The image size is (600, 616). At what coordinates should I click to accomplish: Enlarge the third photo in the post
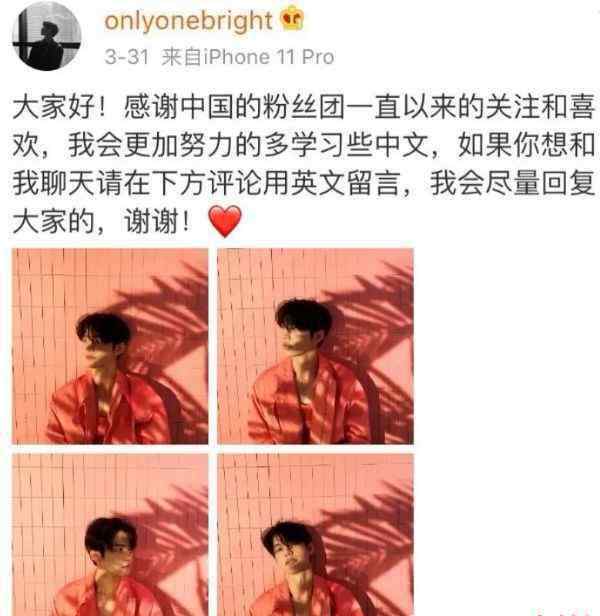110,535
